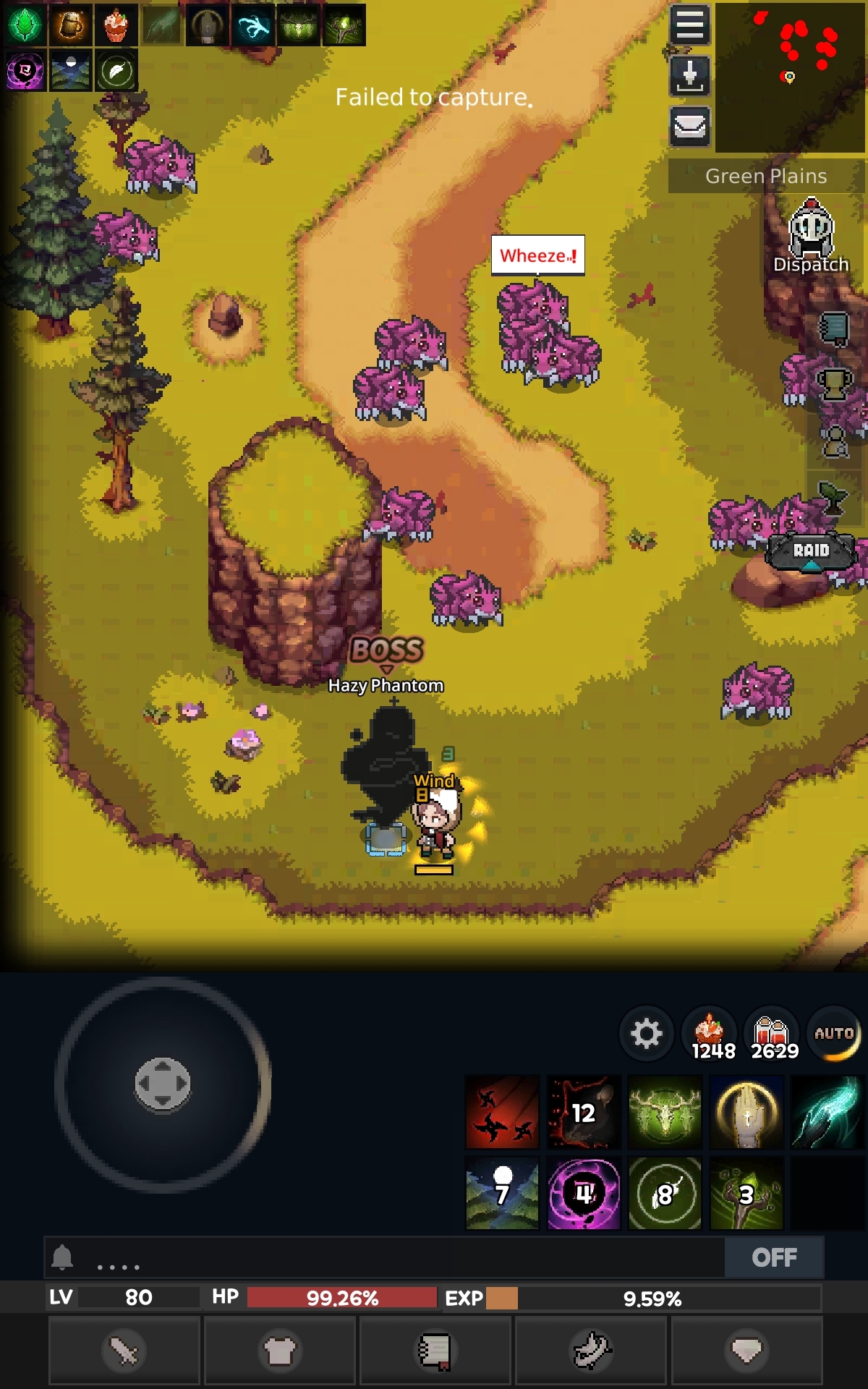Cast the golden praying hands skill

(746, 1113)
